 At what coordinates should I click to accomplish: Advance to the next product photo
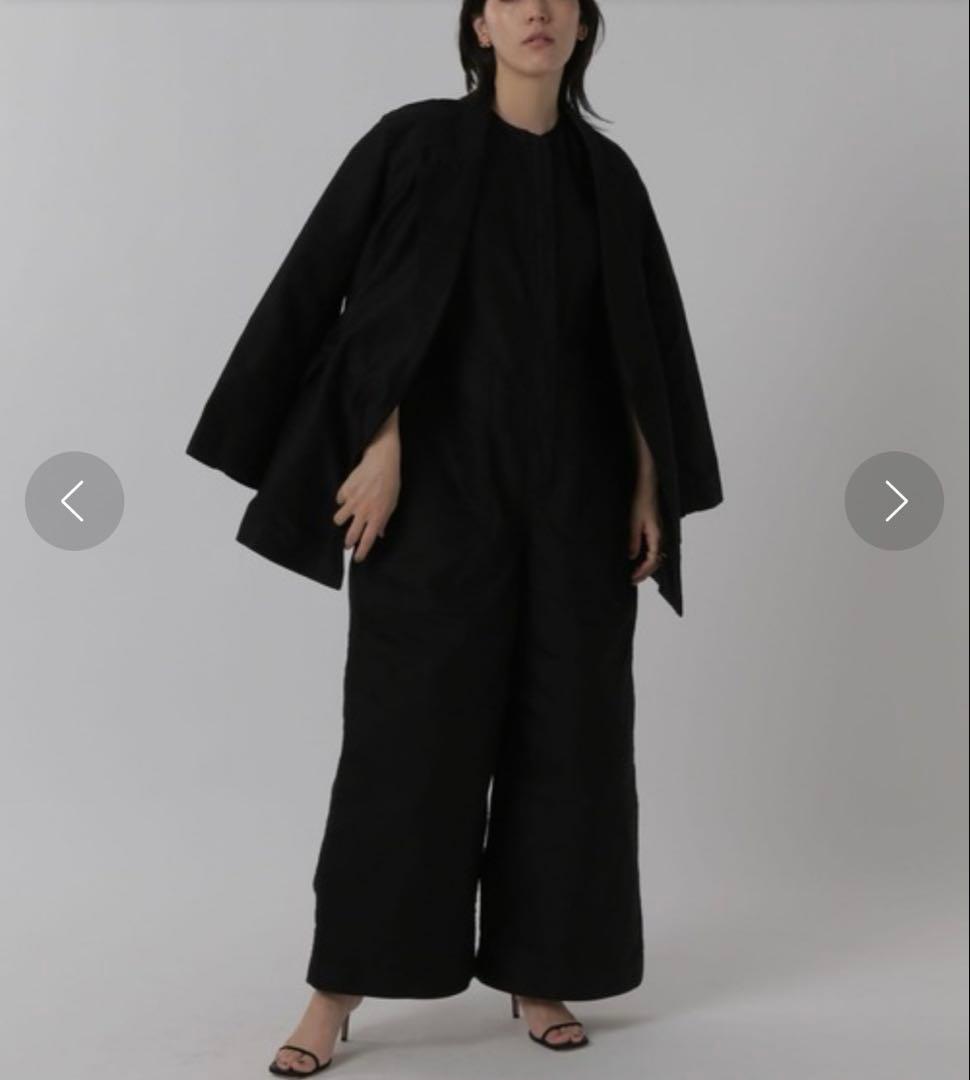894,501
